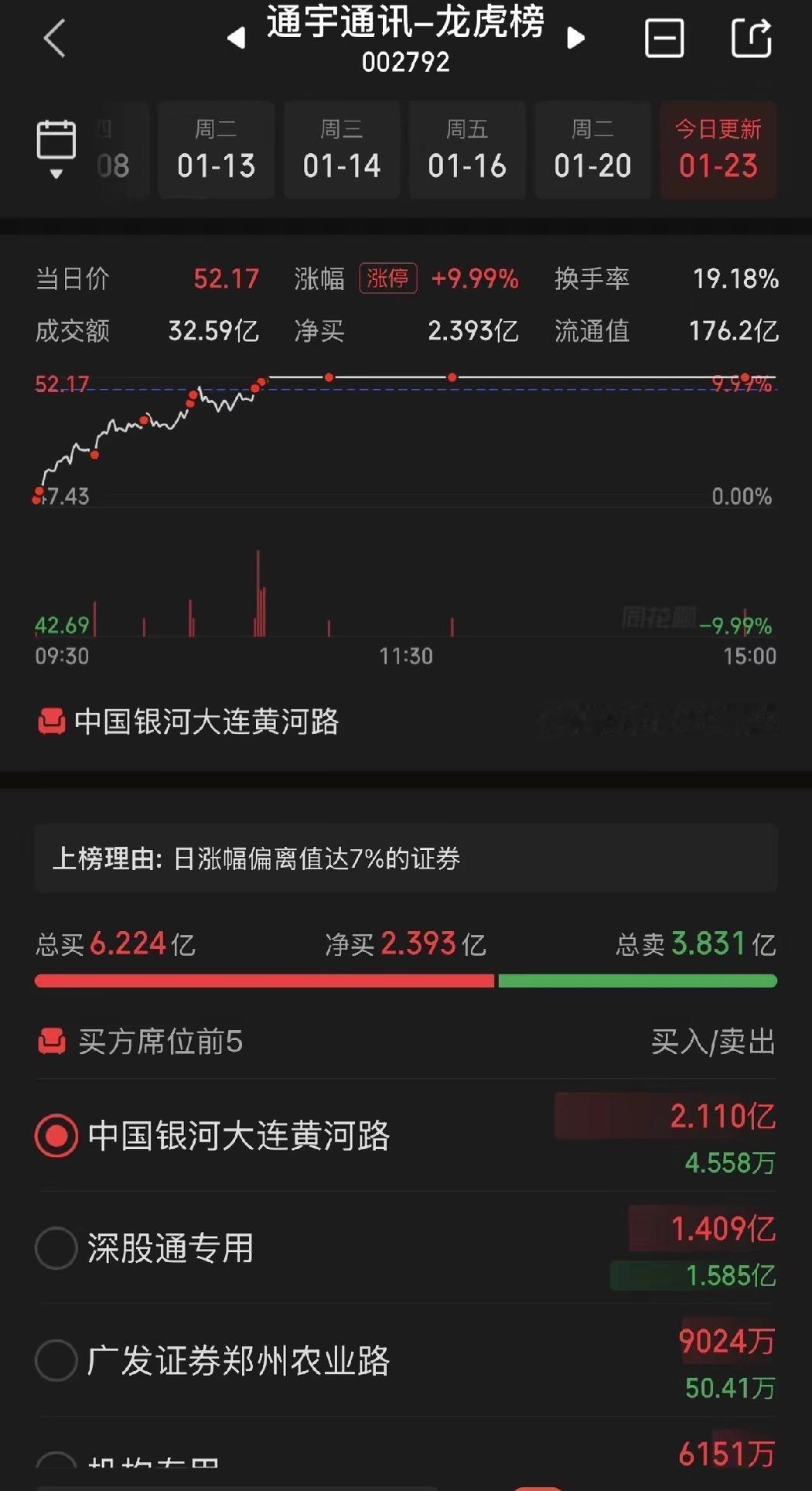Click the 涨停 badge next to 涨幅
Screen dimensions: 812x1491
[390, 280]
